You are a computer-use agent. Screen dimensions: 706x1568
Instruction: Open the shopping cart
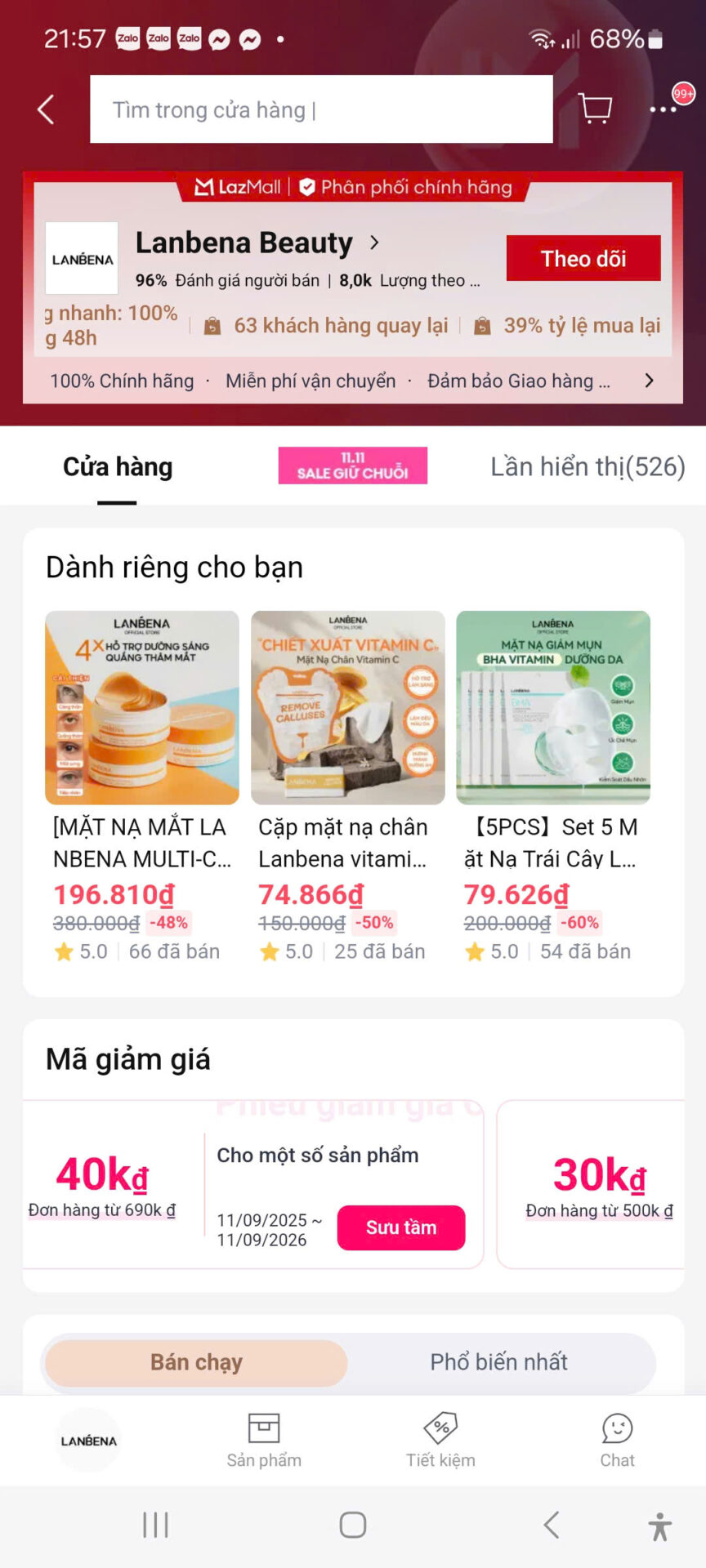[x=595, y=109]
